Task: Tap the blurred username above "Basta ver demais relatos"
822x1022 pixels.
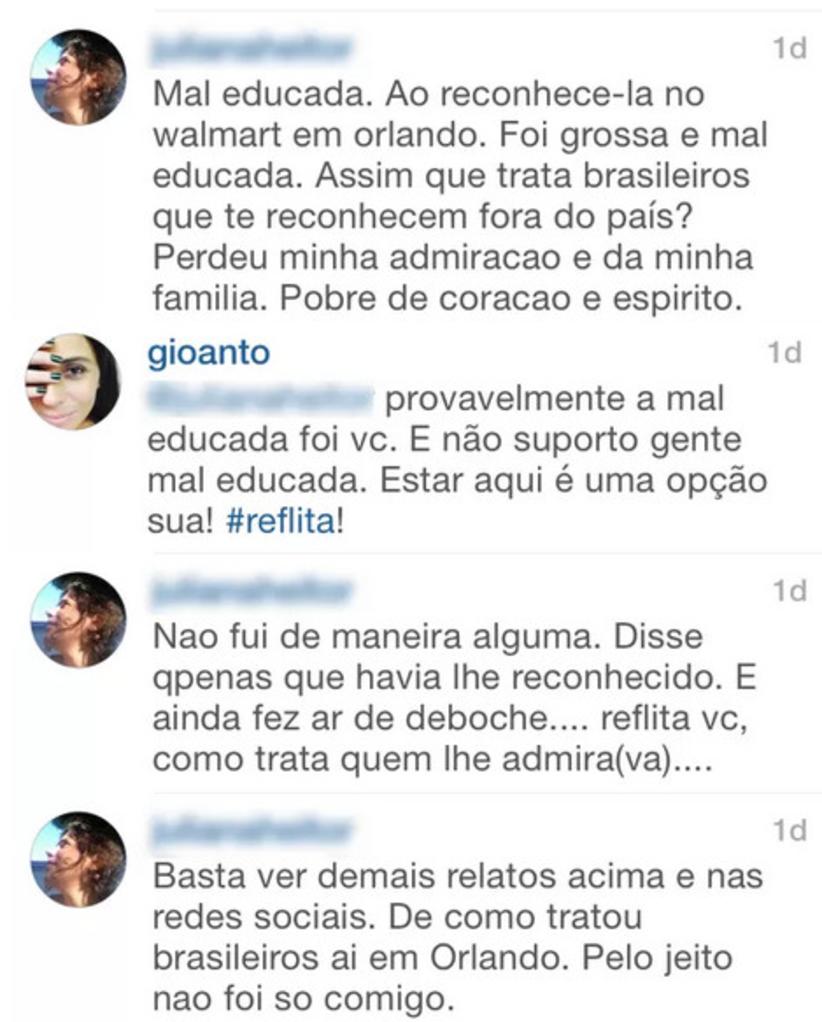Action: (x=252, y=831)
